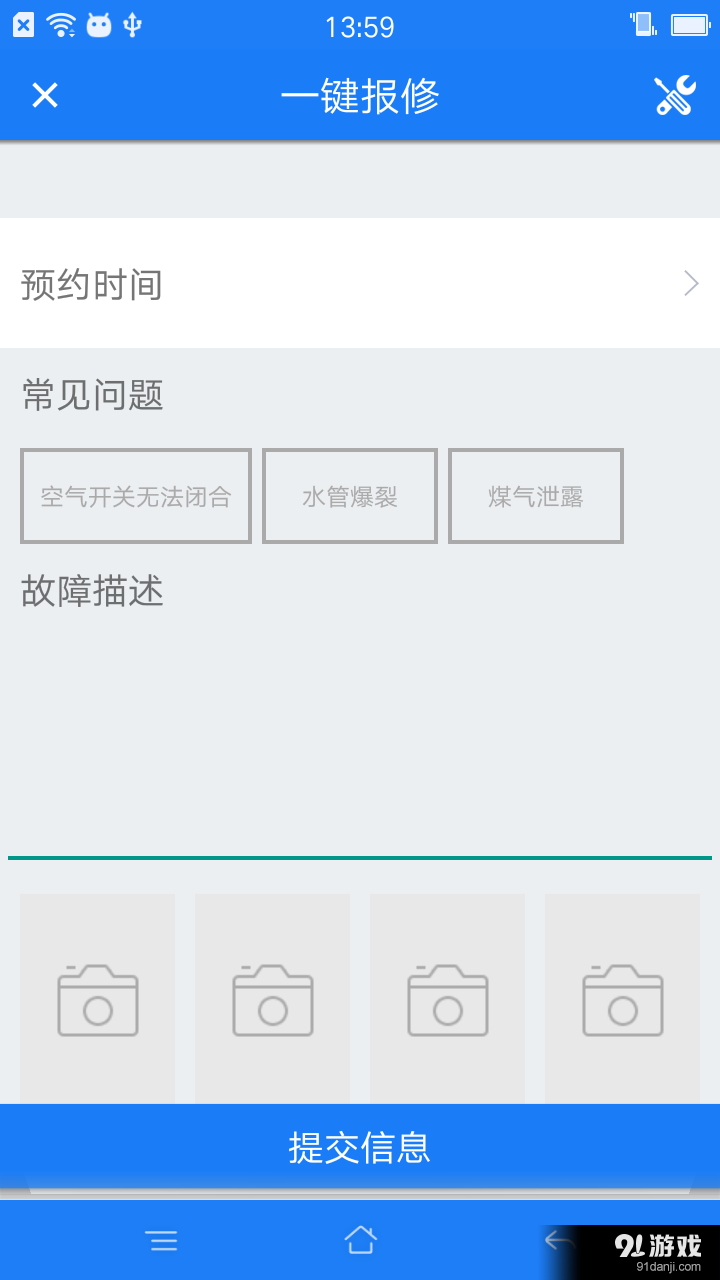Tap the chevron next to 预约时间
720x1280 pixels.
tap(690, 284)
